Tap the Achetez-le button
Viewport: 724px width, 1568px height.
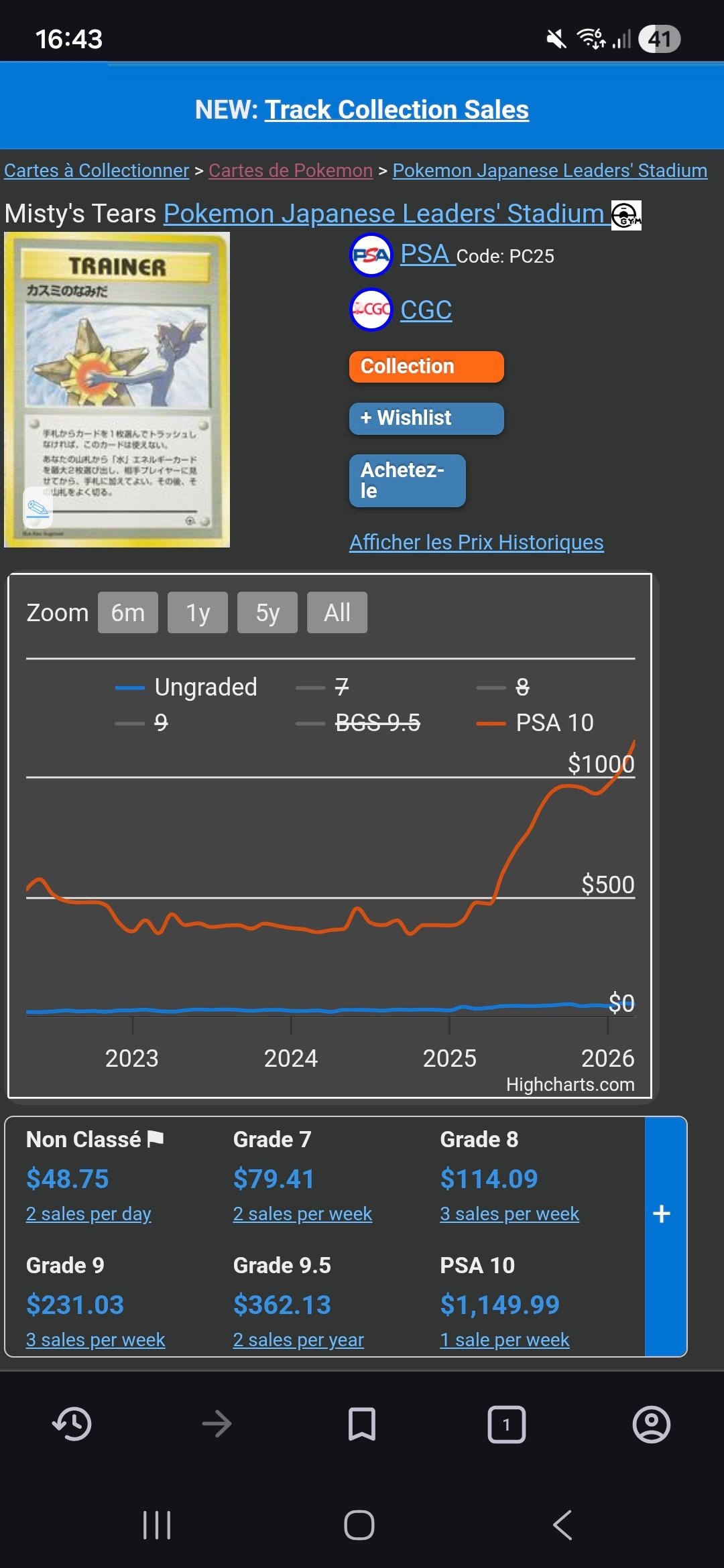pyautogui.click(x=407, y=480)
